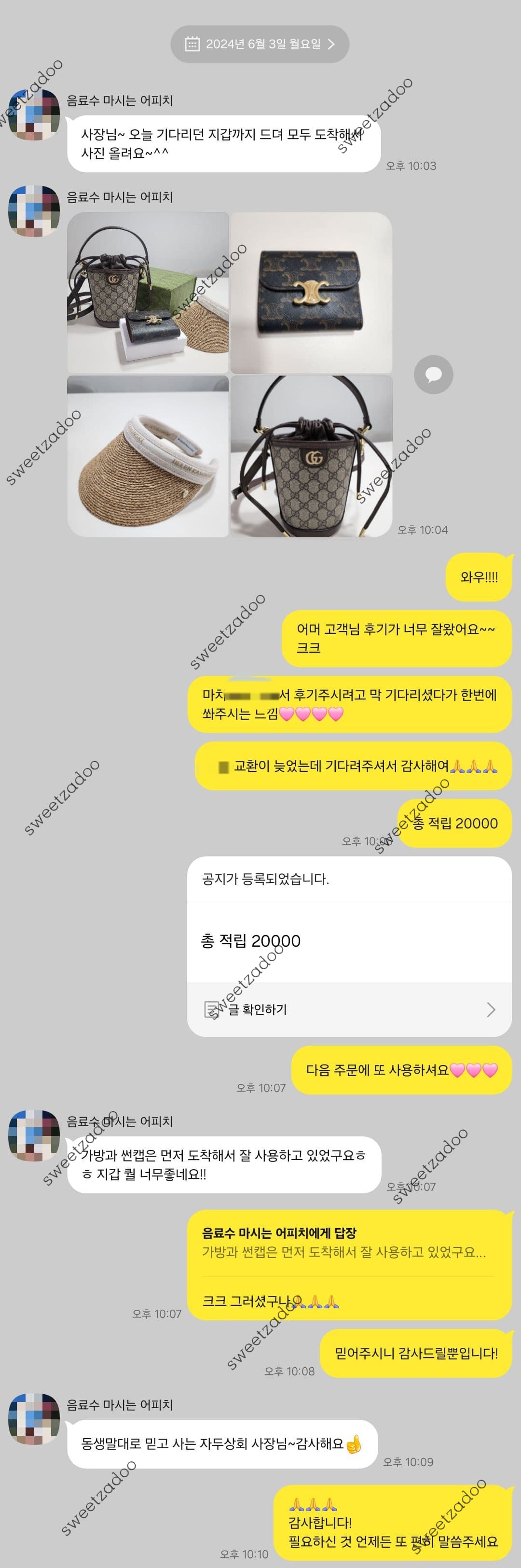
Task: Open the photo of bag, wallet and visor together
Action: 148,292
